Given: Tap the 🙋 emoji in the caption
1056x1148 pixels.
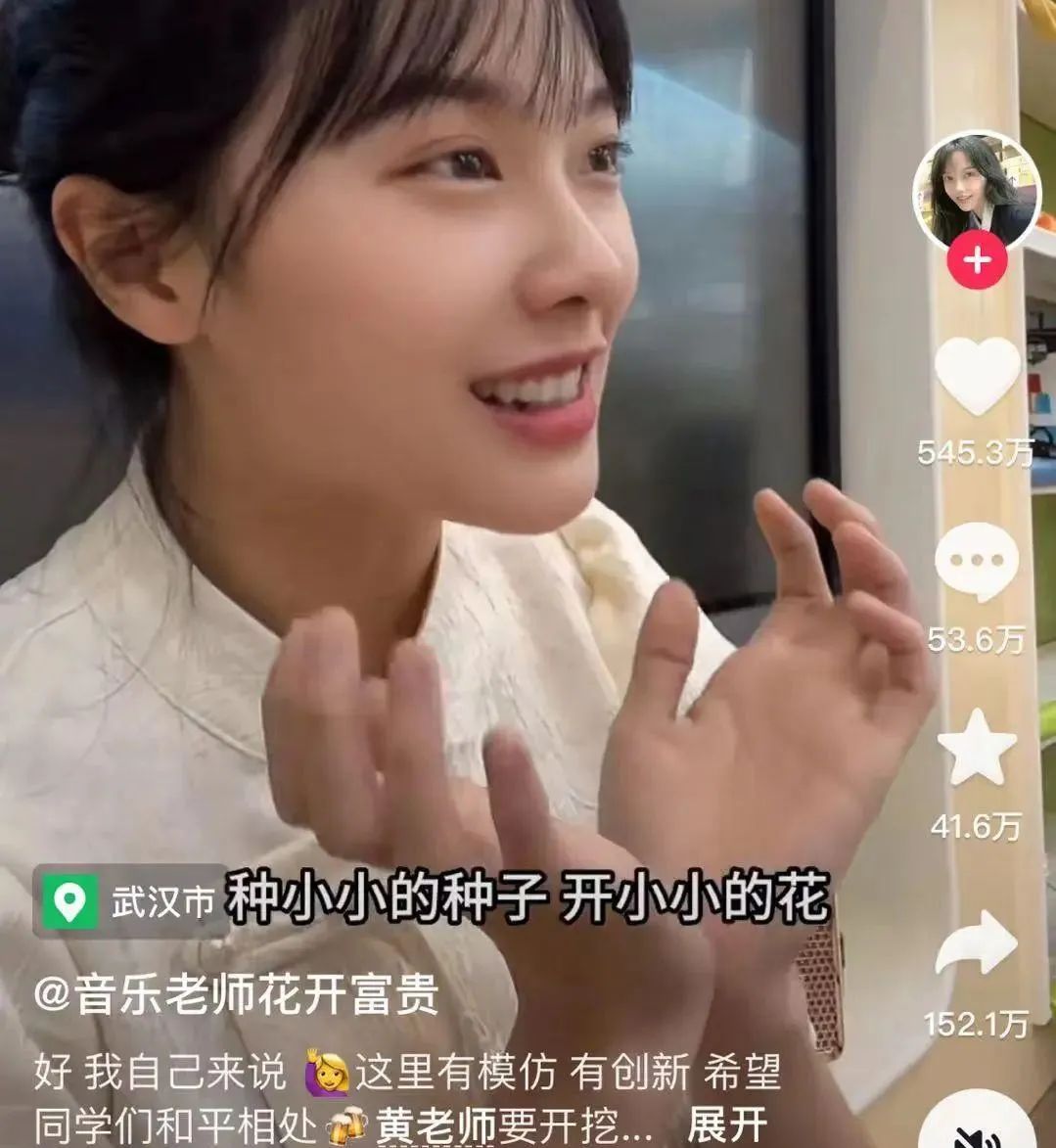Looking at the screenshot, I should click(x=328, y=1071).
